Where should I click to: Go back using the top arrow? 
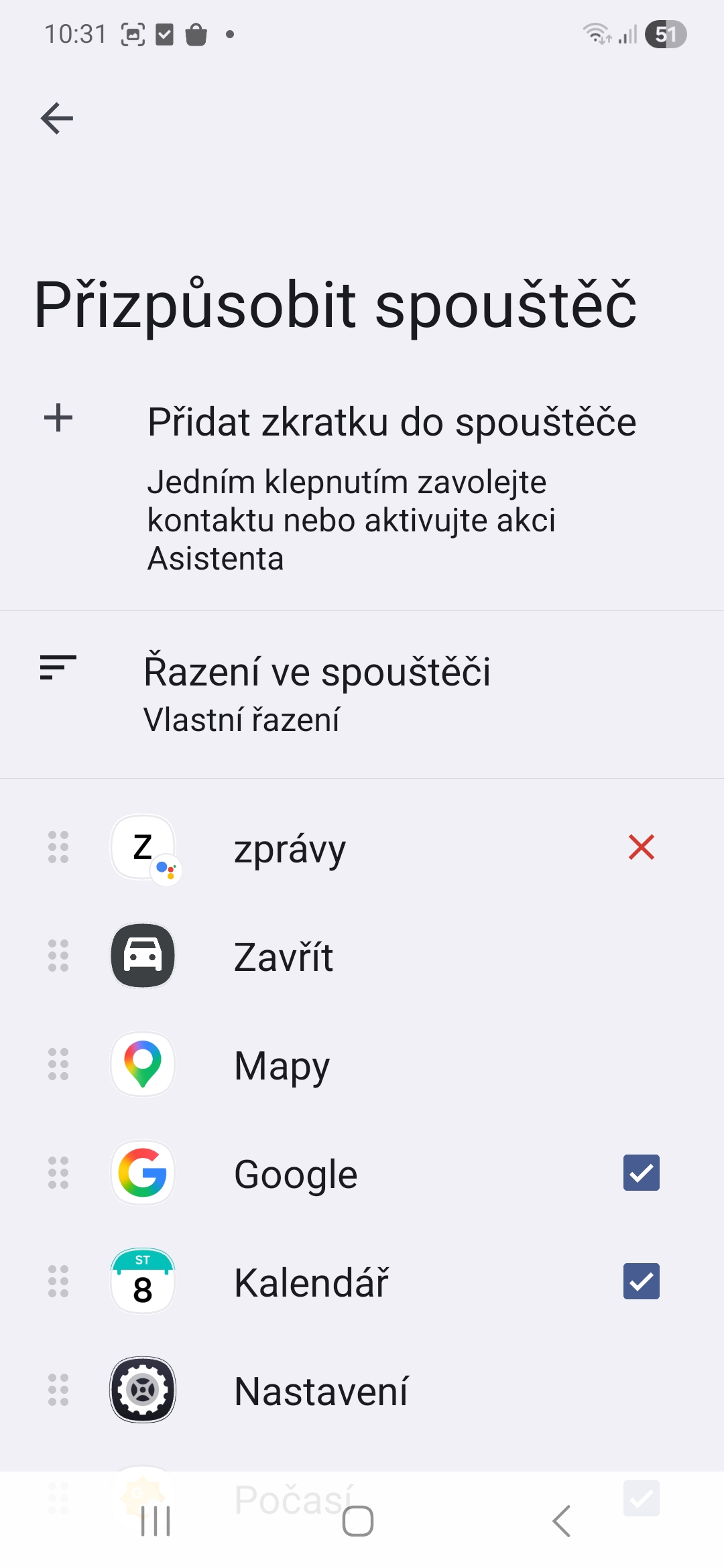point(57,119)
